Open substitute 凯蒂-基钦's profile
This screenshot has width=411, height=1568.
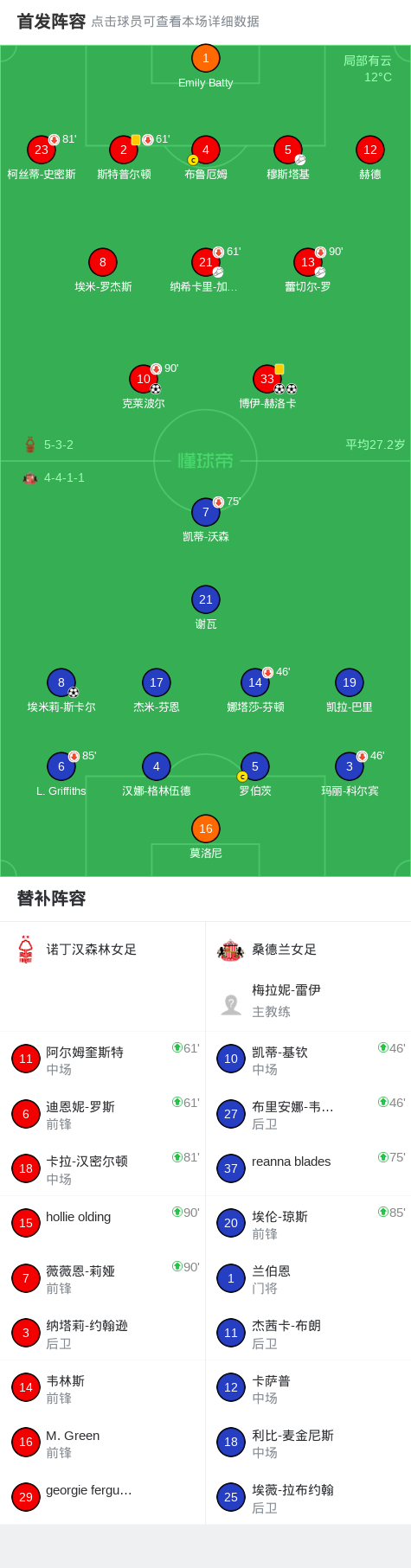(x=308, y=1059)
